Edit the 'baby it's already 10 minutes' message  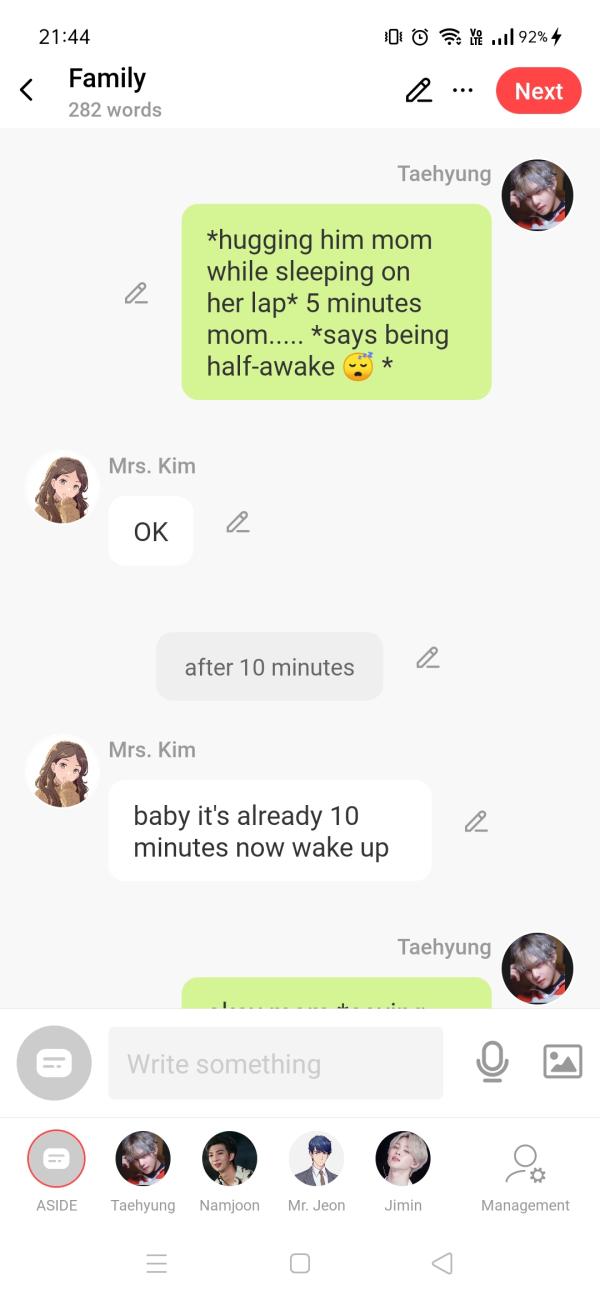475,822
